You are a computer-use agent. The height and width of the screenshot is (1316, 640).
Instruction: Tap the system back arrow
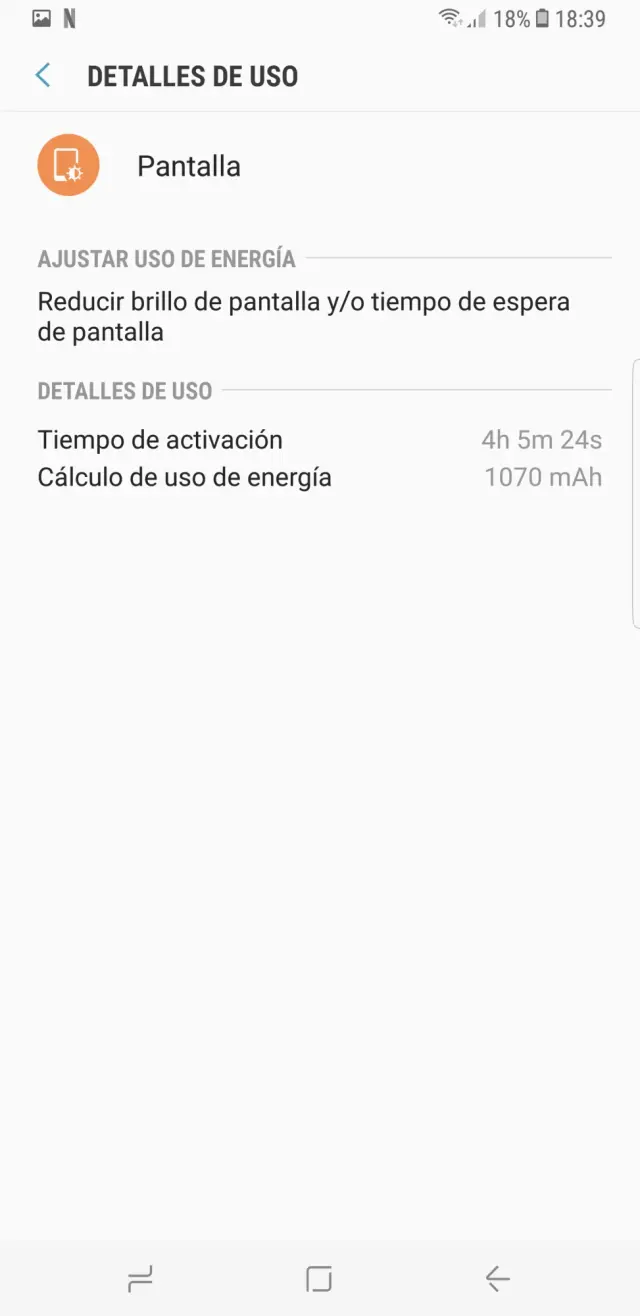tap(497, 1277)
